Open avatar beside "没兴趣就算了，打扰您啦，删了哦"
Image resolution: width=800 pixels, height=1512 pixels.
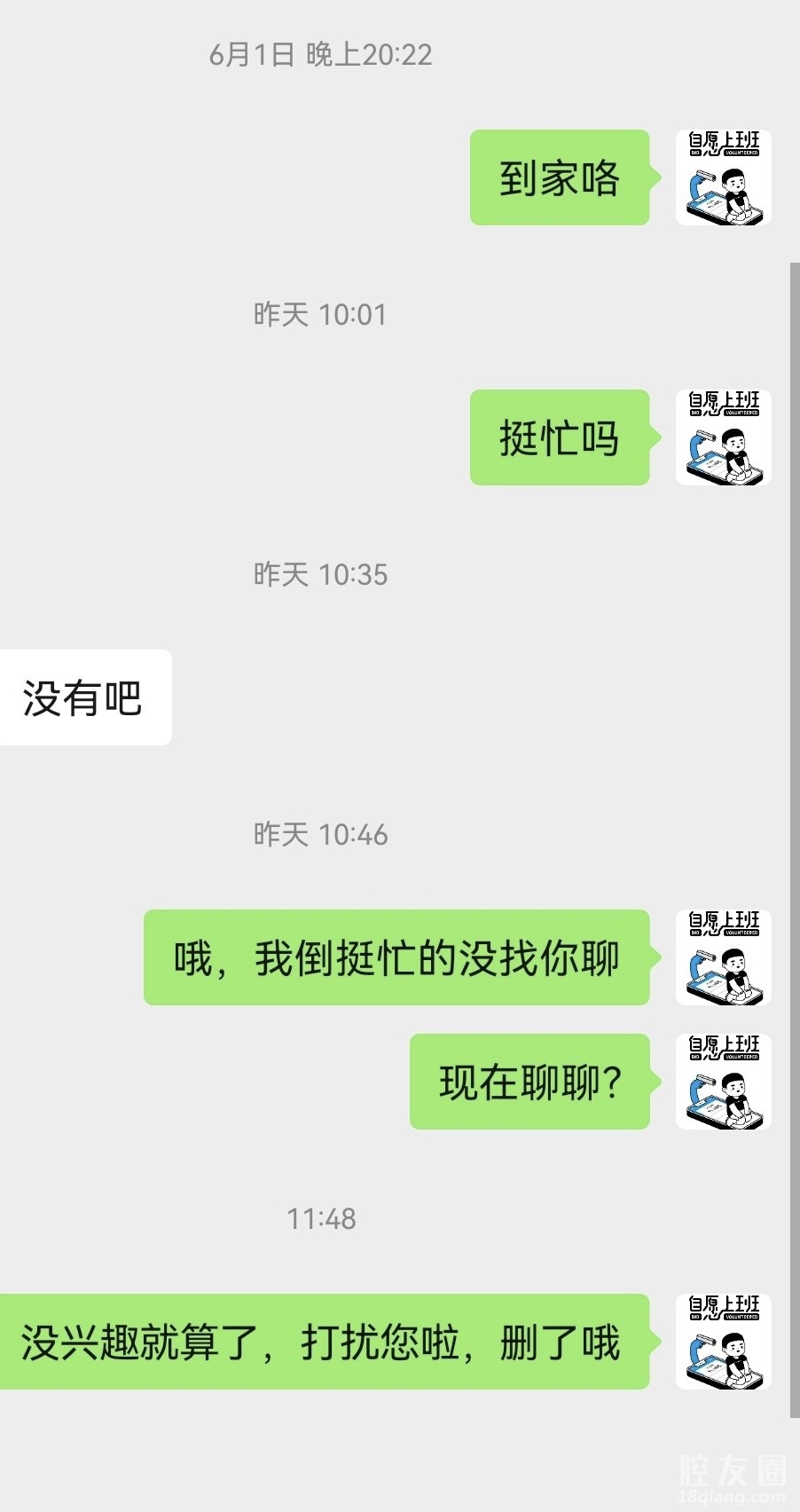(x=723, y=1342)
